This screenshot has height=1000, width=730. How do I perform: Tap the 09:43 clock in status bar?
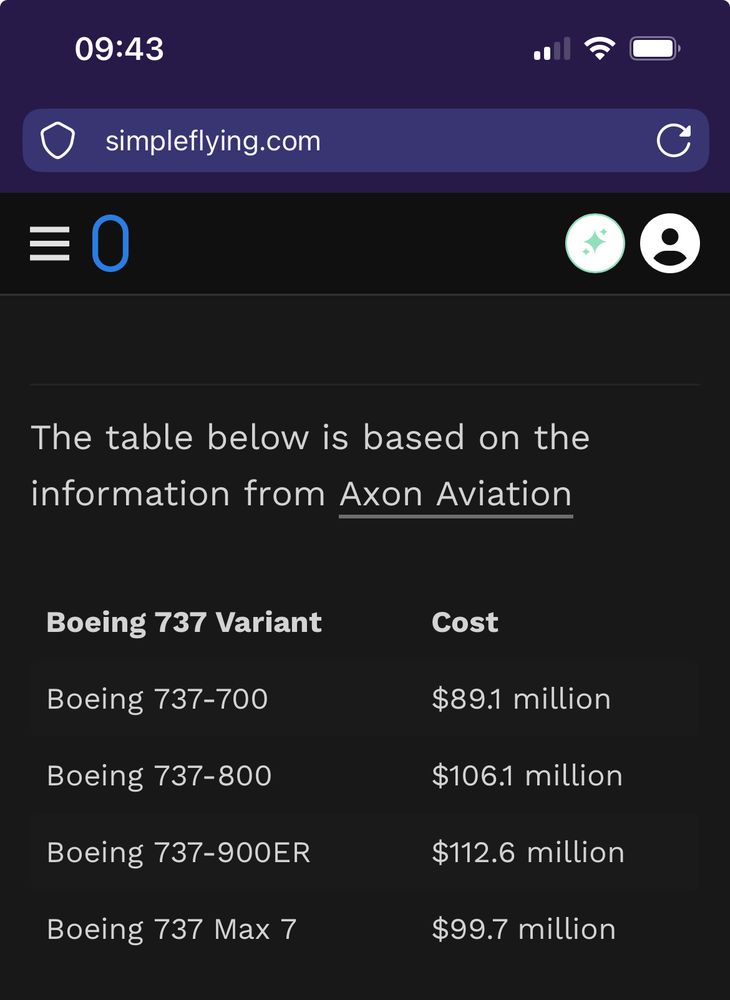pos(118,48)
